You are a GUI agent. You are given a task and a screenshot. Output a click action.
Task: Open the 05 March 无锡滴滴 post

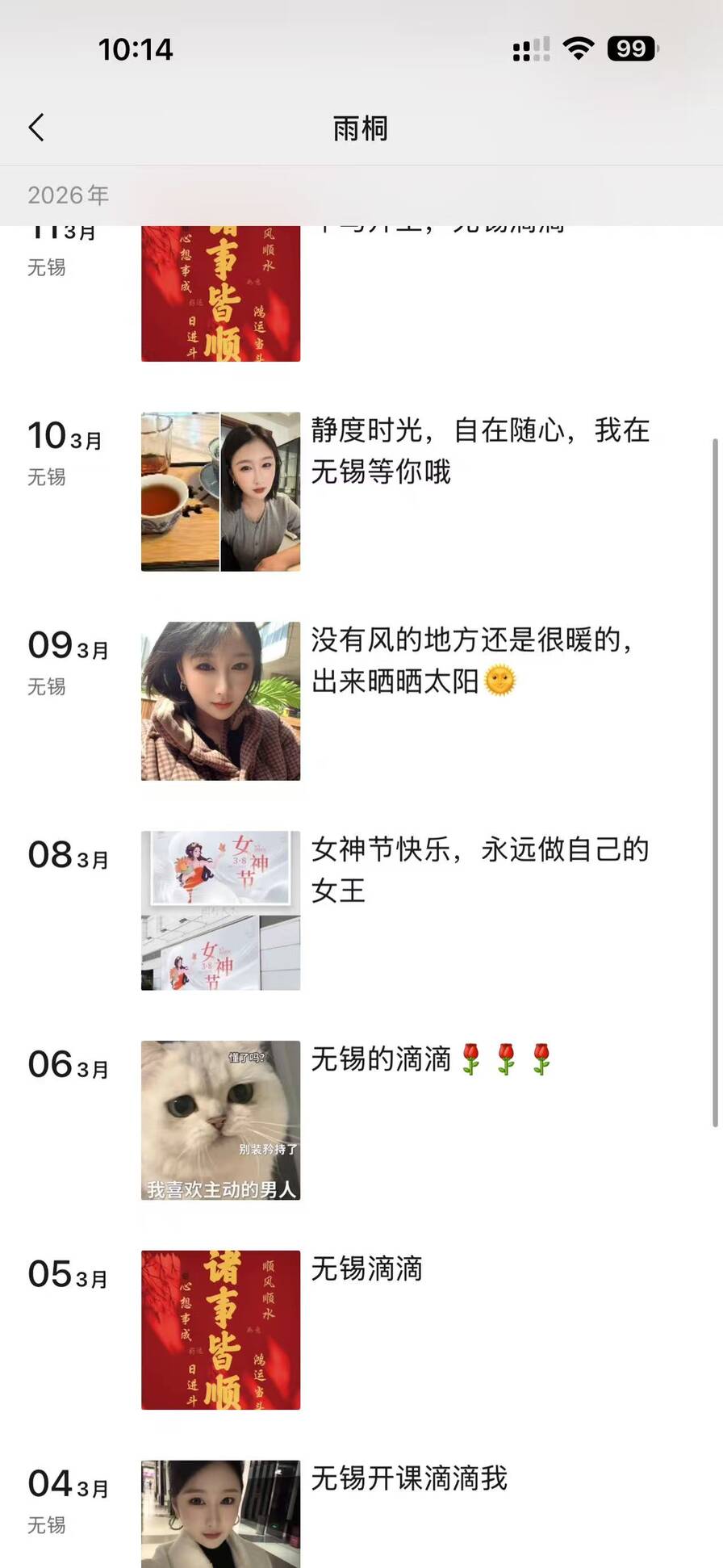click(220, 1330)
